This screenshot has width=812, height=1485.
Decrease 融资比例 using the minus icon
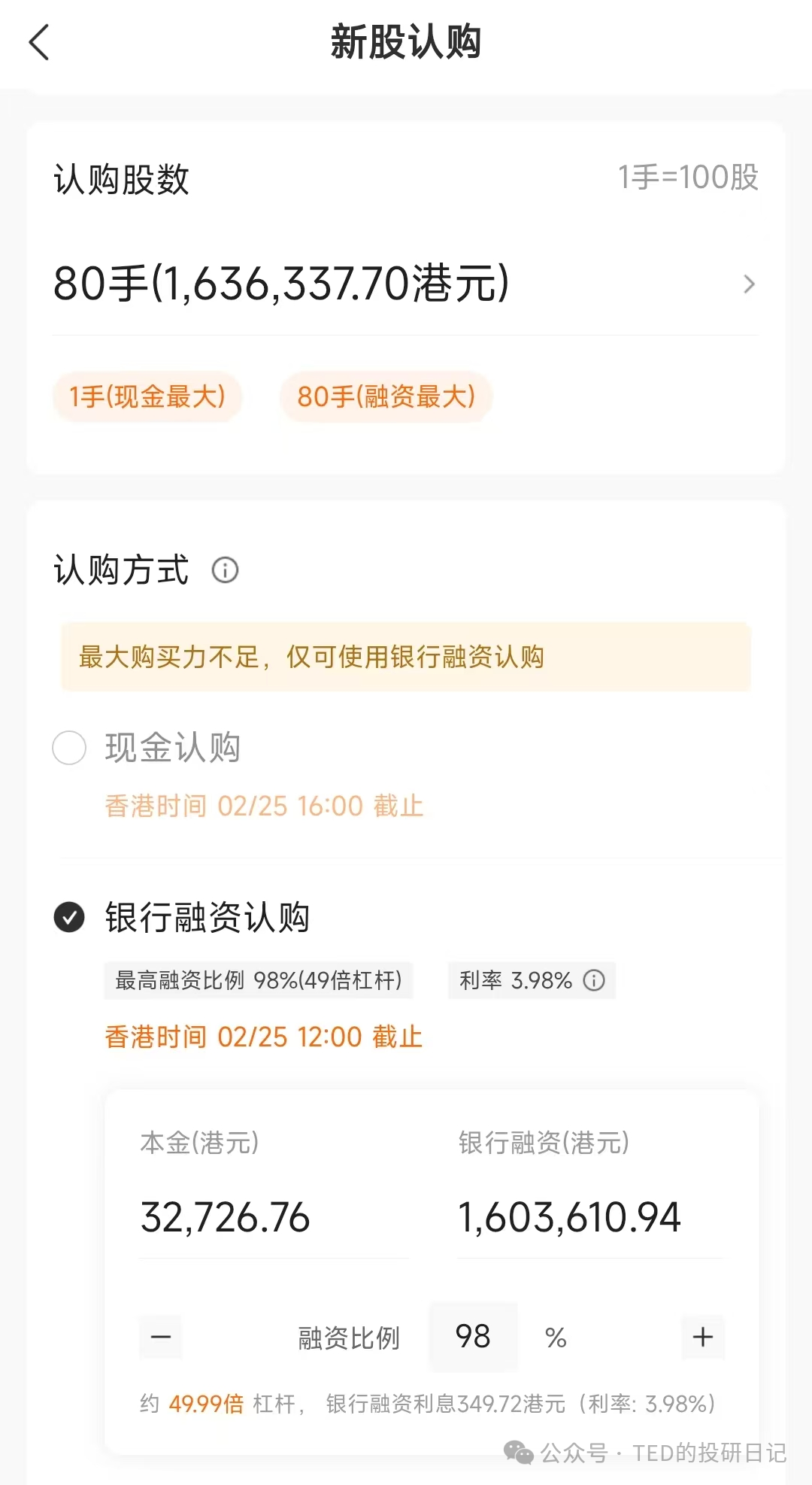pyautogui.click(x=160, y=1337)
